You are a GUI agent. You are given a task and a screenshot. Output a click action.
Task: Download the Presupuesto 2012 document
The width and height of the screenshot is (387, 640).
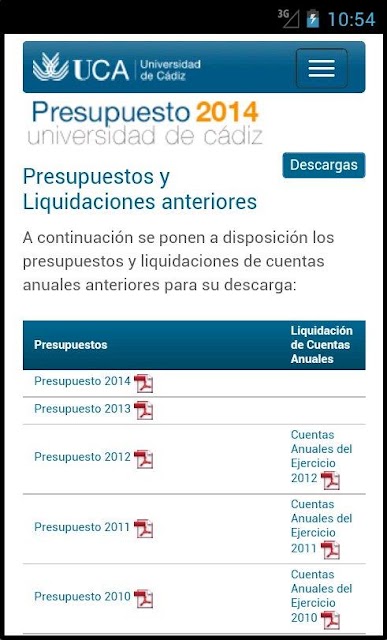[93, 458]
